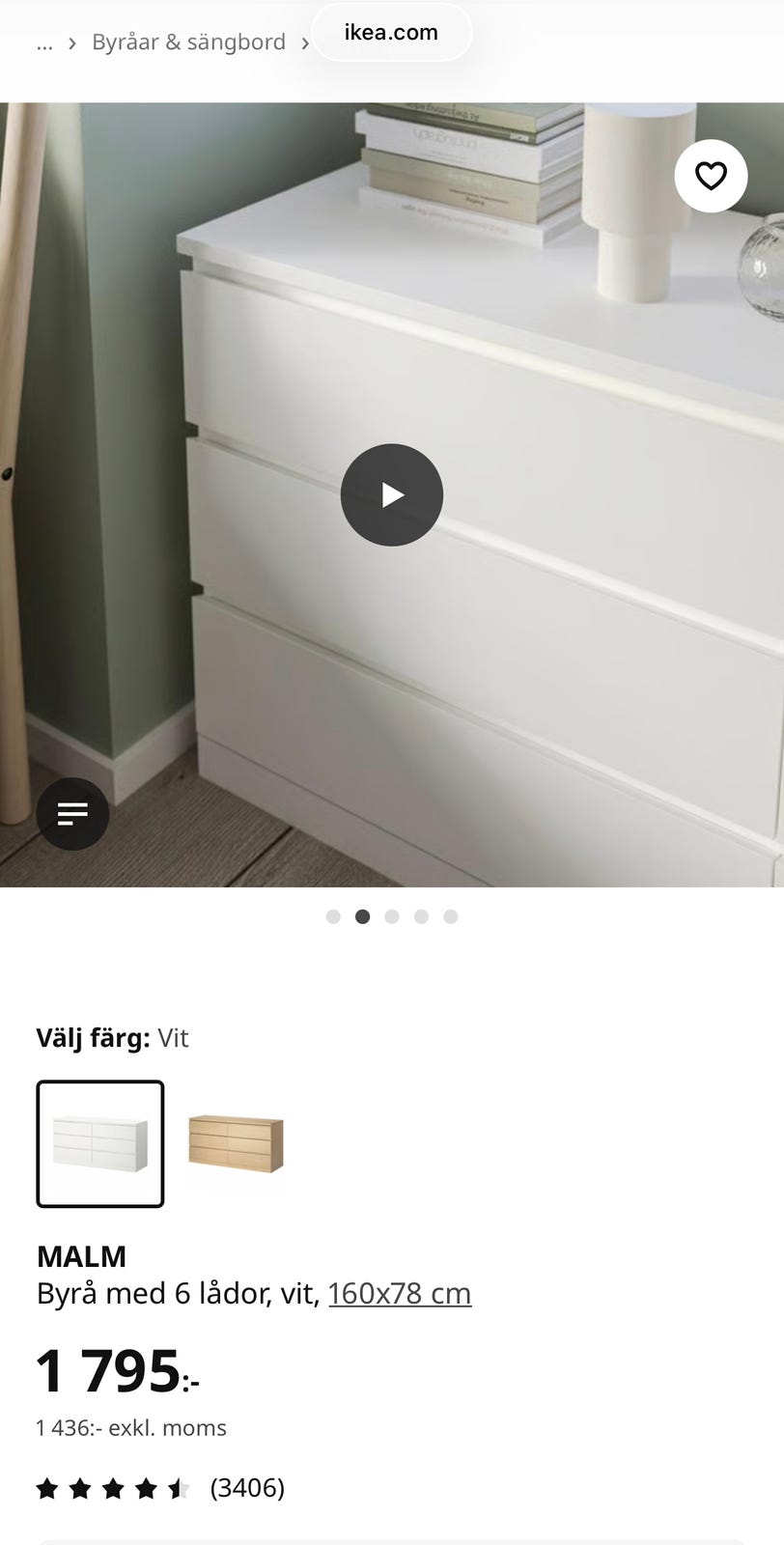
Task: Tap the heart icon to save MALM dresser
Action: click(x=712, y=176)
